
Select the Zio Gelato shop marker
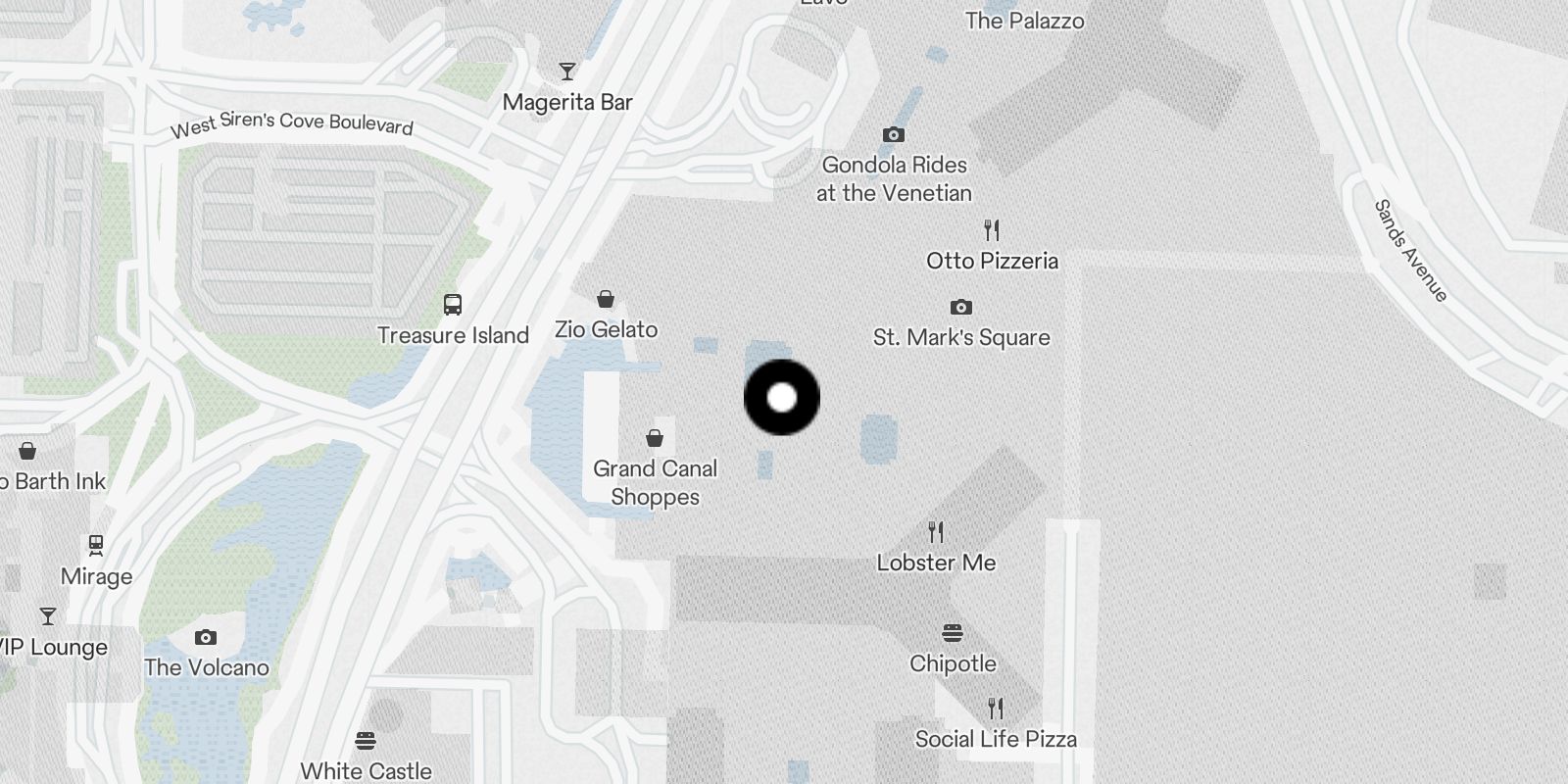point(606,299)
